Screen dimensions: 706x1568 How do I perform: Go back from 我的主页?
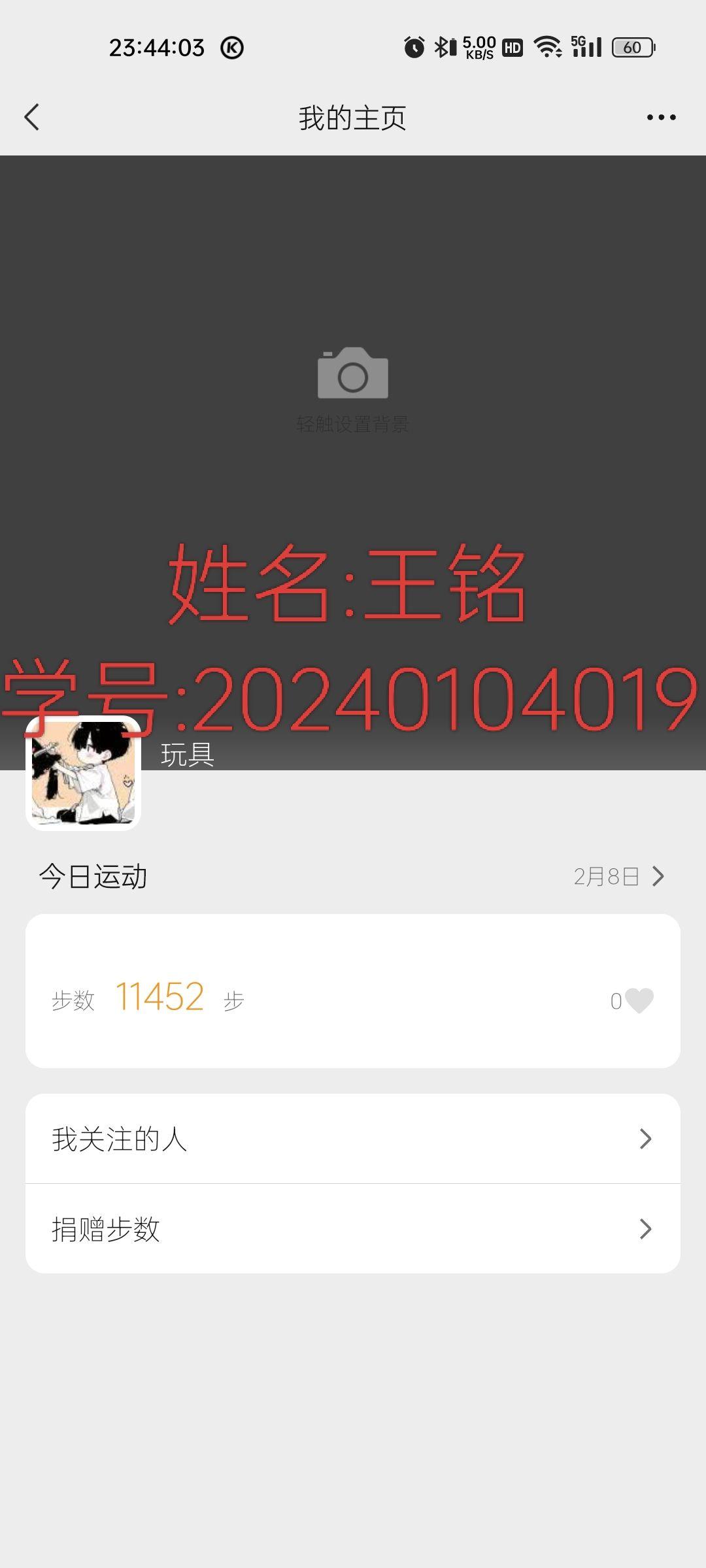pyautogui.click(x=32, y=118)
